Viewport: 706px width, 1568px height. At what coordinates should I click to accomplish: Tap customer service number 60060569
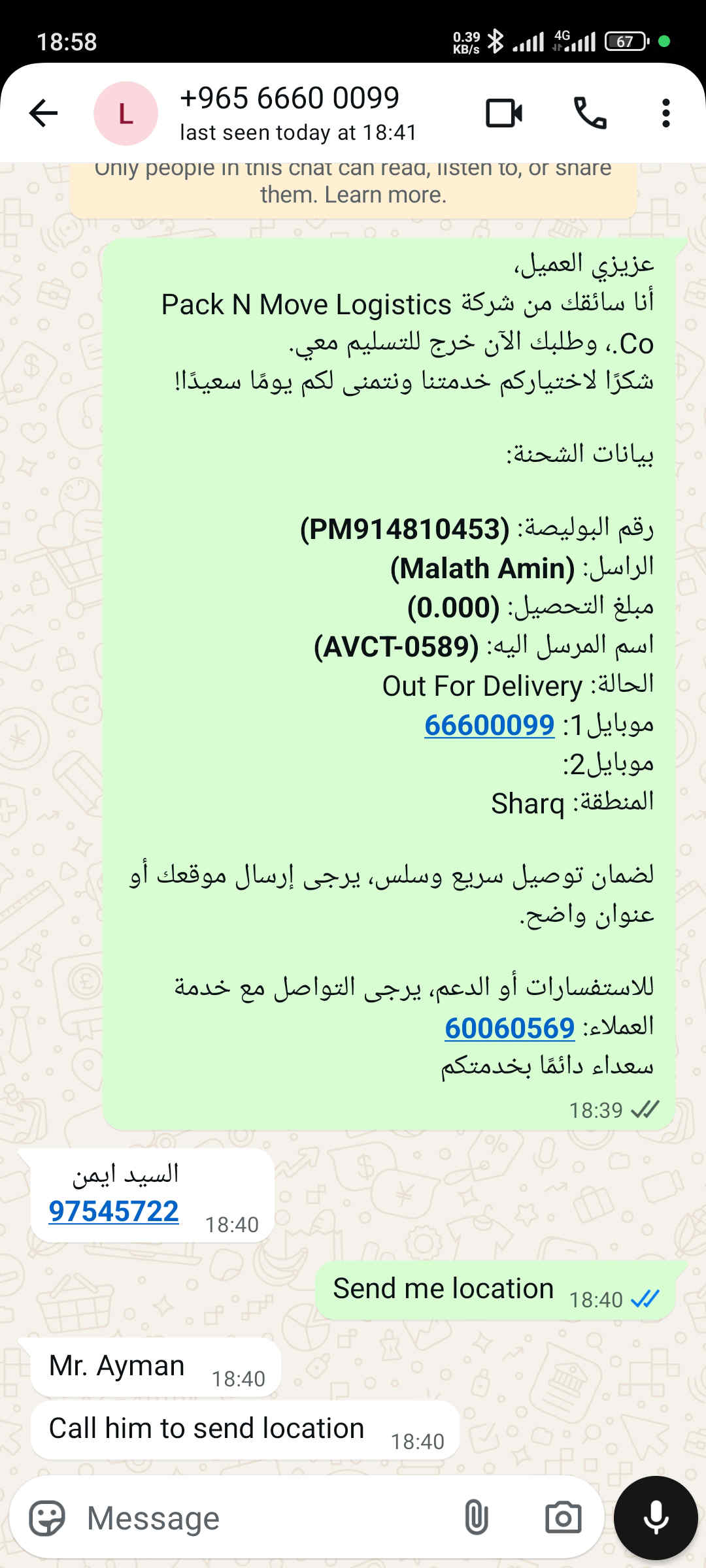tap(509, 1028)
